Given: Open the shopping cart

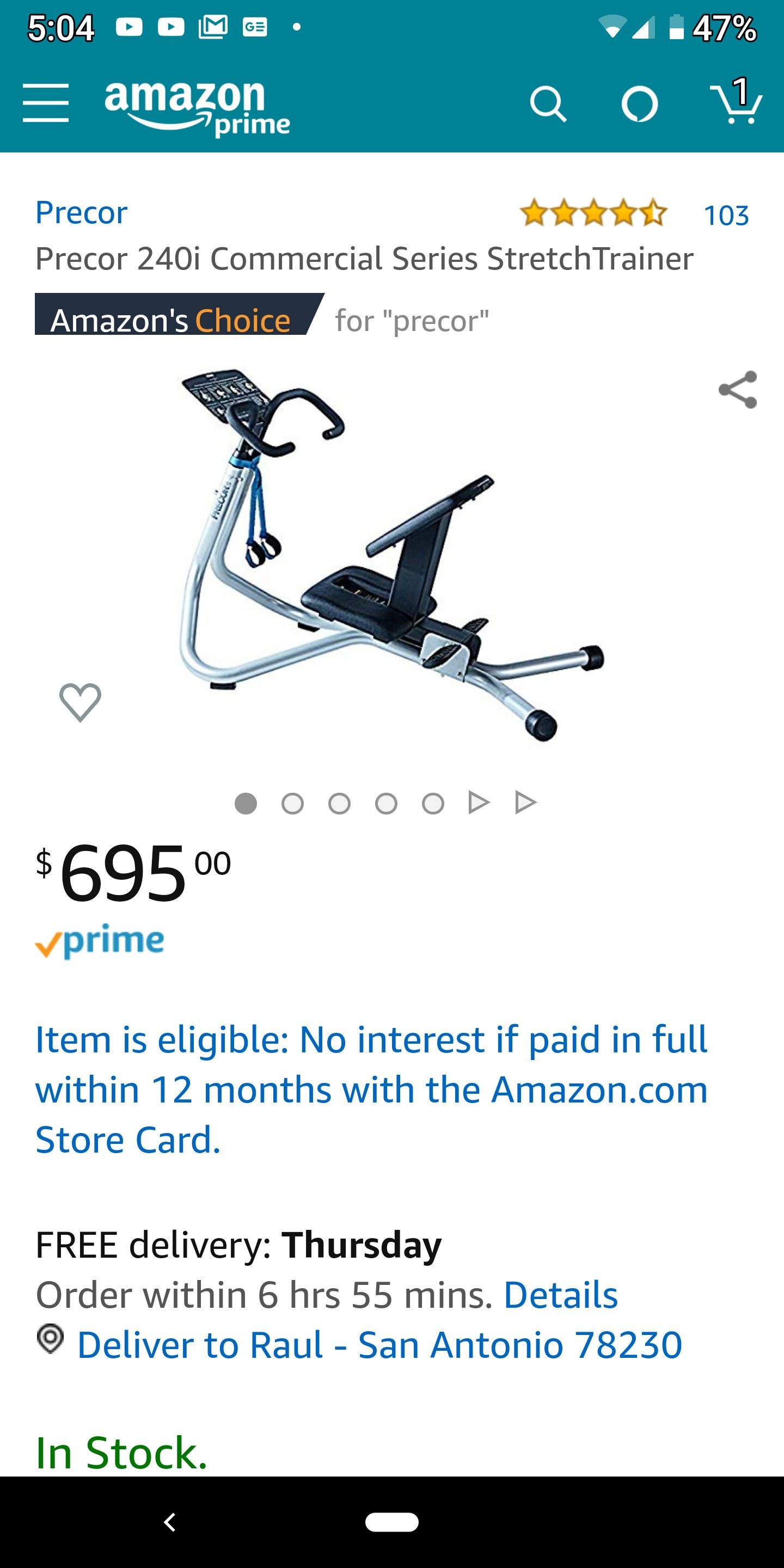Looking at the screenshot, I should (x=737, y=101).
